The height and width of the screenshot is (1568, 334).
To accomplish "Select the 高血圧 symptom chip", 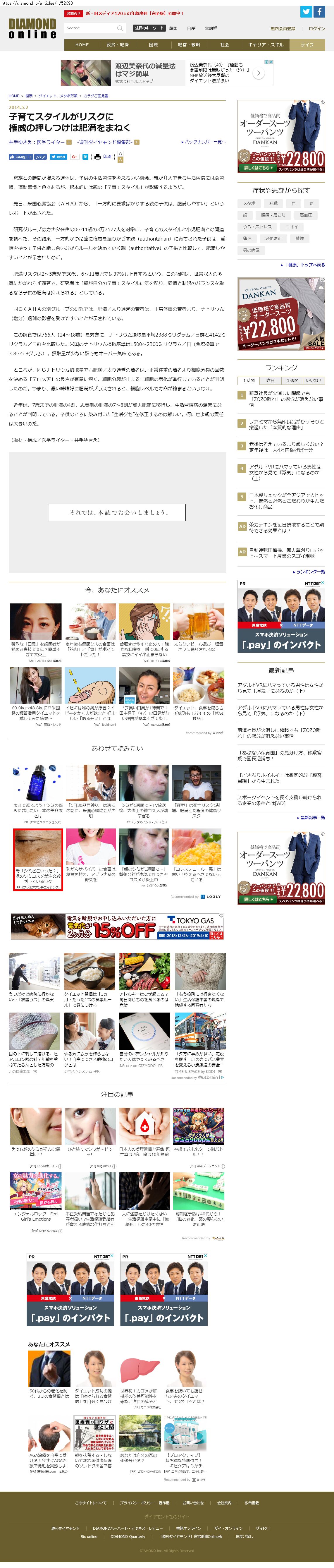I will [305, 215].
